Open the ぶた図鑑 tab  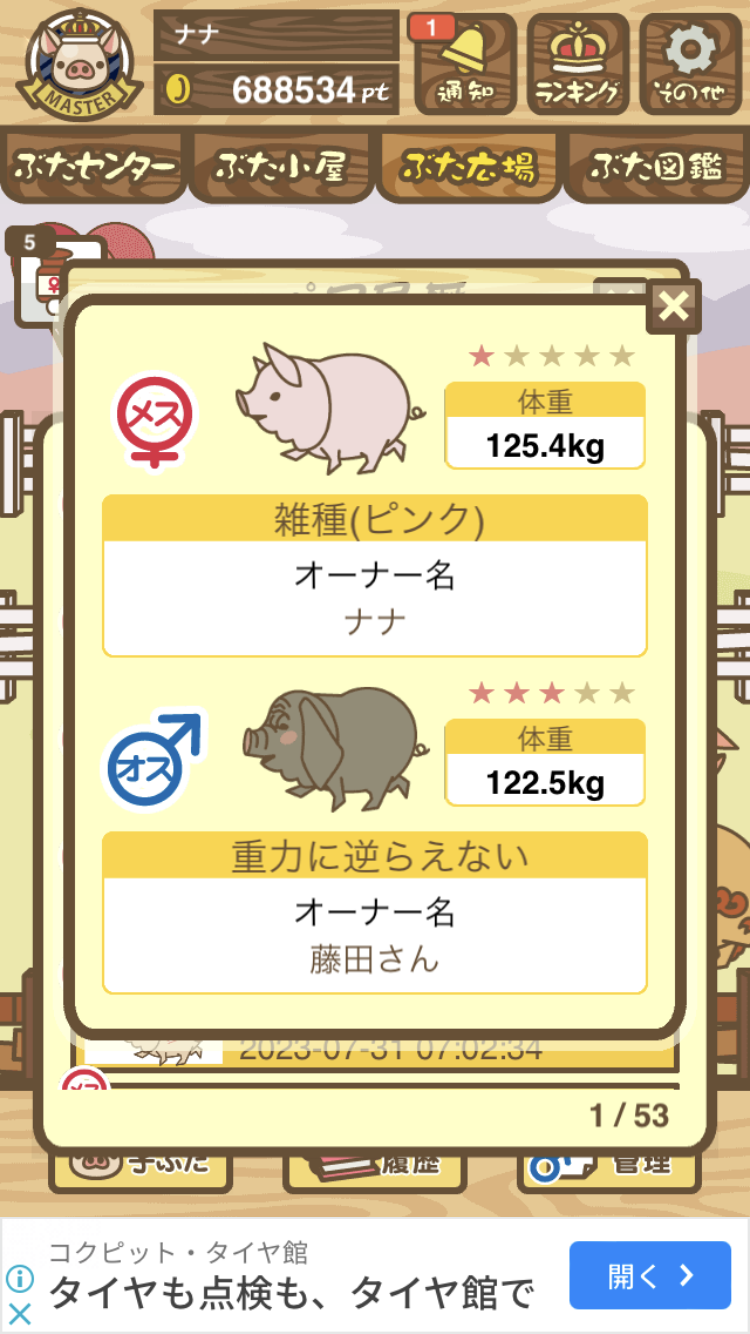point(655,167)
